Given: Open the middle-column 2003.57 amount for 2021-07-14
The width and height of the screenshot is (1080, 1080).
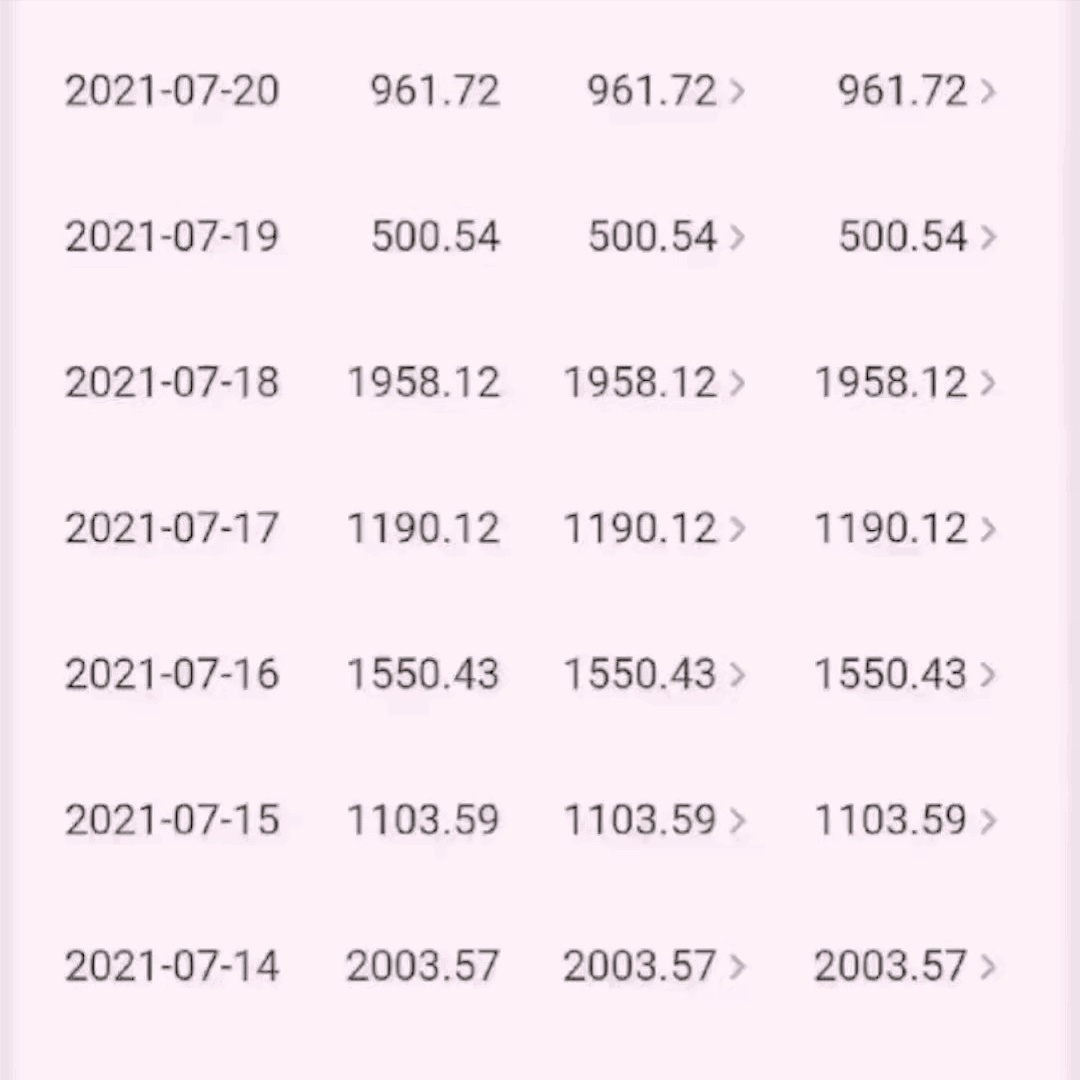Looking at the screenshot, I should click(x=655, y=966).
